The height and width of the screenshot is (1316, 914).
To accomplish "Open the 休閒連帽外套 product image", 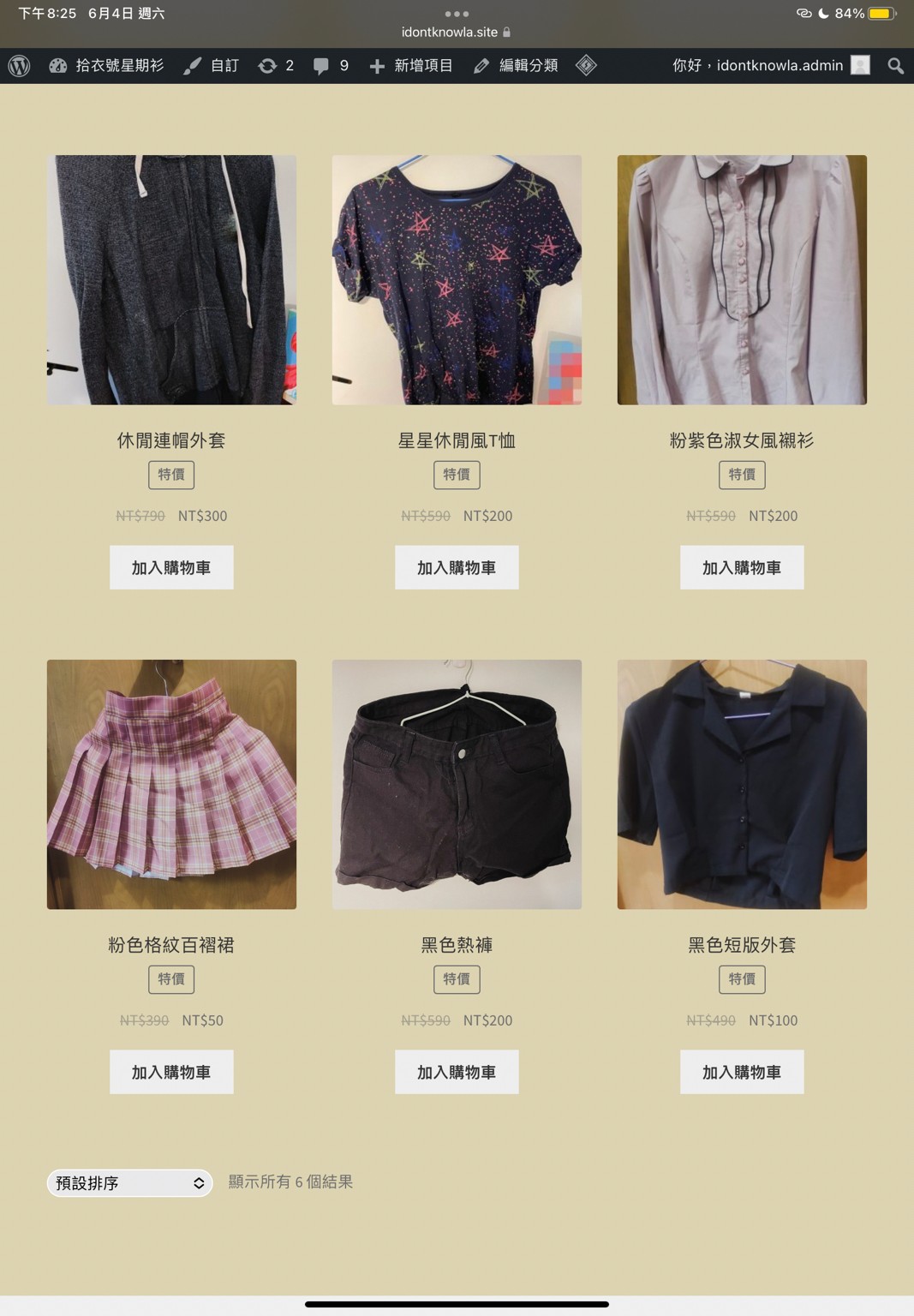I will [x=171, y=279].
